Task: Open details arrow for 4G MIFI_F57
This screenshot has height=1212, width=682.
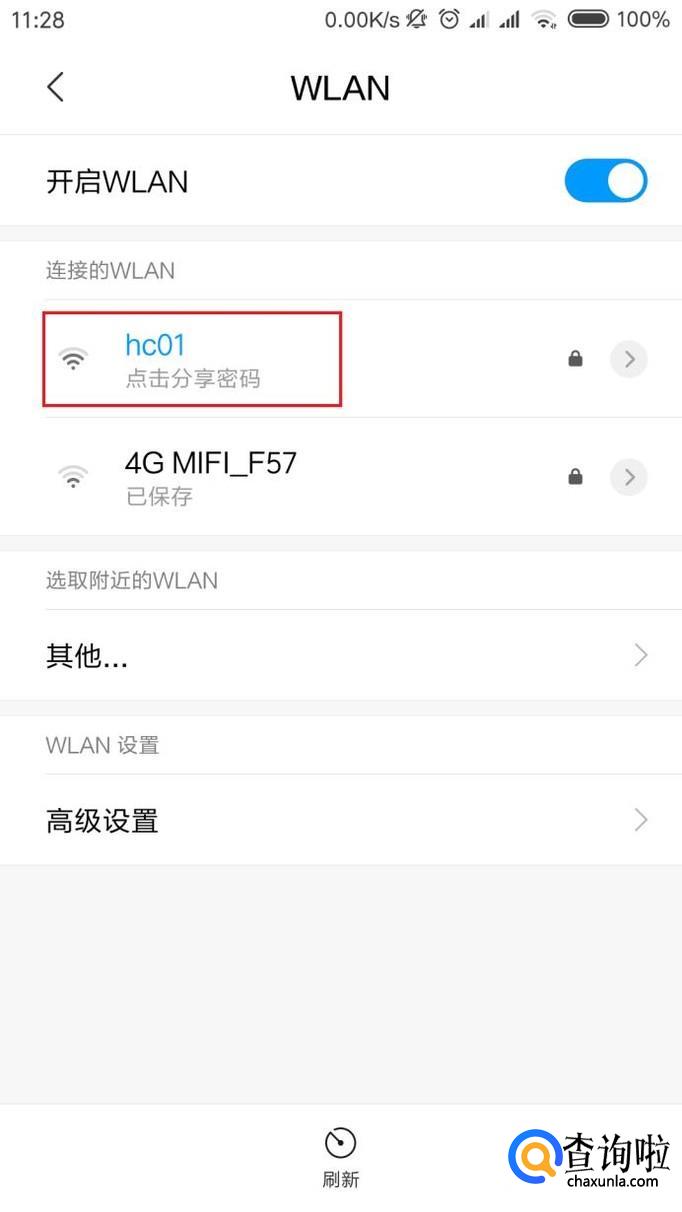Action: click(x=629, y=477)
